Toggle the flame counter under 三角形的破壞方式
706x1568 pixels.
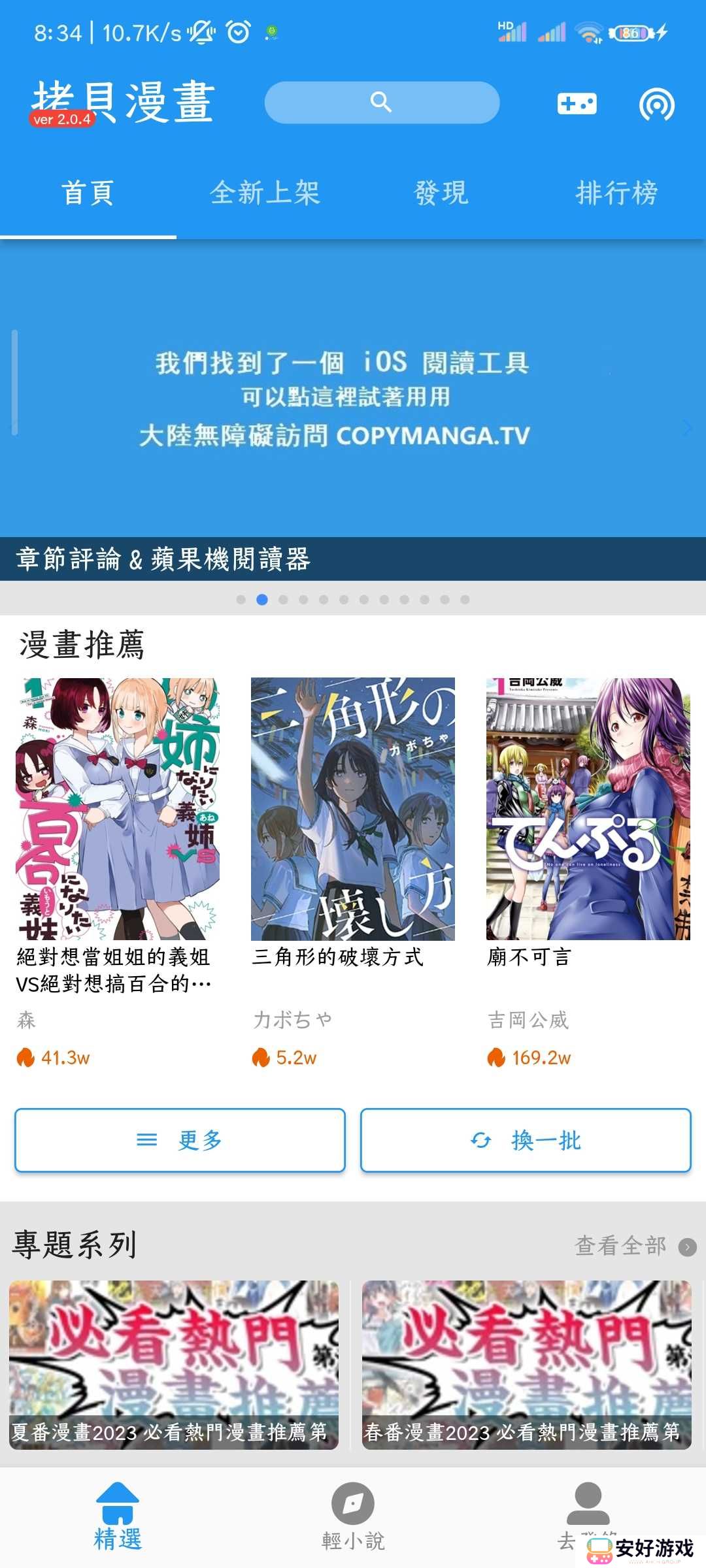click(x=261, y=1057)
